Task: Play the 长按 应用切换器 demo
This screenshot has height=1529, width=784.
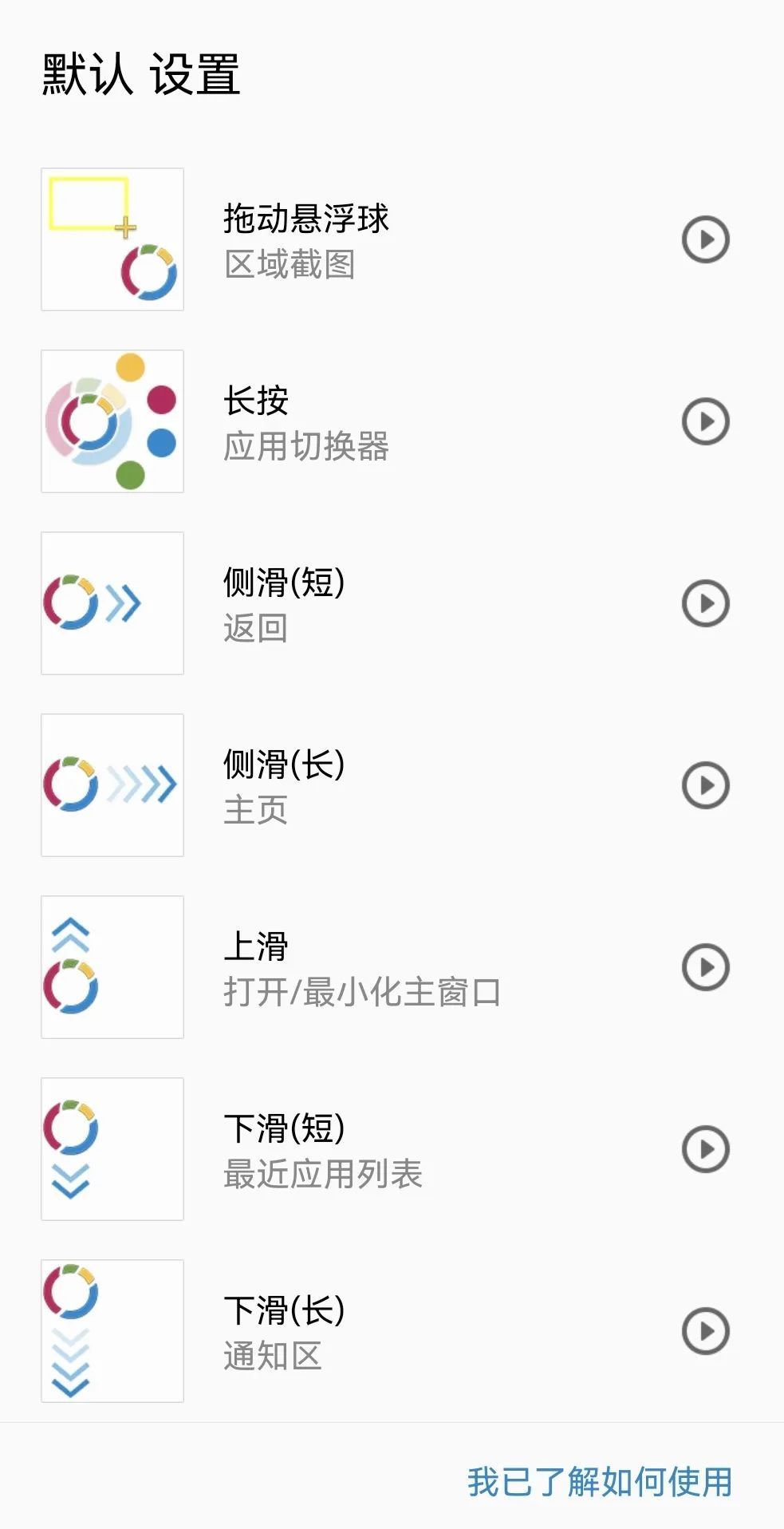Action: pyautogui.click(x=706, y=421)
